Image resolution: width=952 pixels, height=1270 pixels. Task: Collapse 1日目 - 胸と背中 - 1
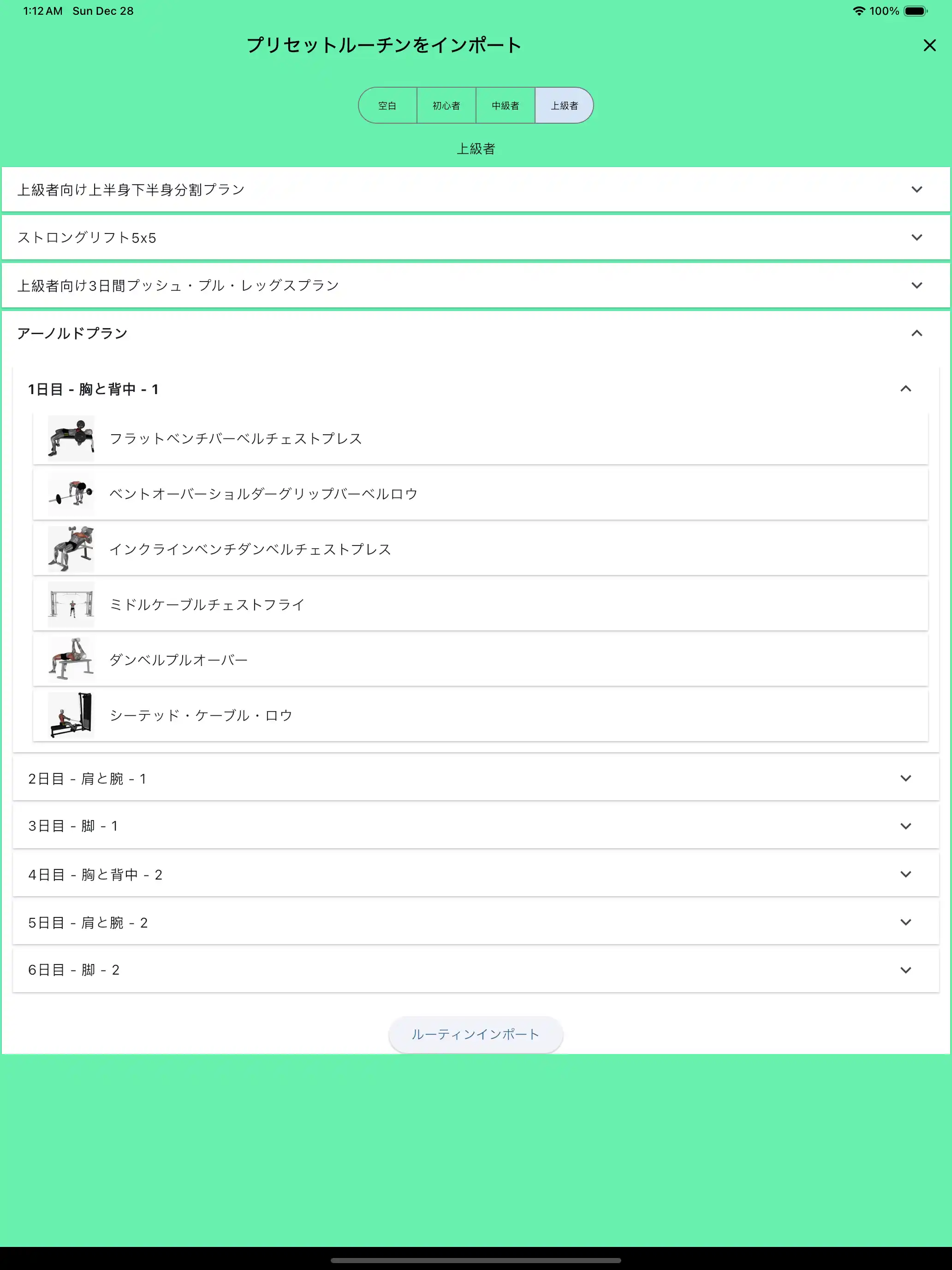coord(475,389)
